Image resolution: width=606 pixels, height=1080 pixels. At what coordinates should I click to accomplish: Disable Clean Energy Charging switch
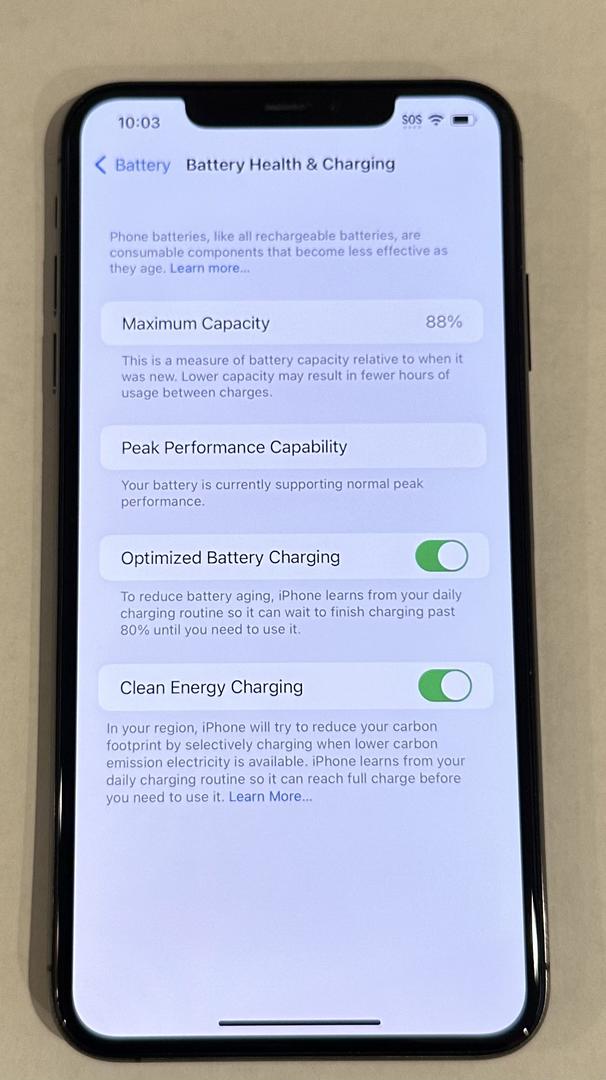(444, 686)
